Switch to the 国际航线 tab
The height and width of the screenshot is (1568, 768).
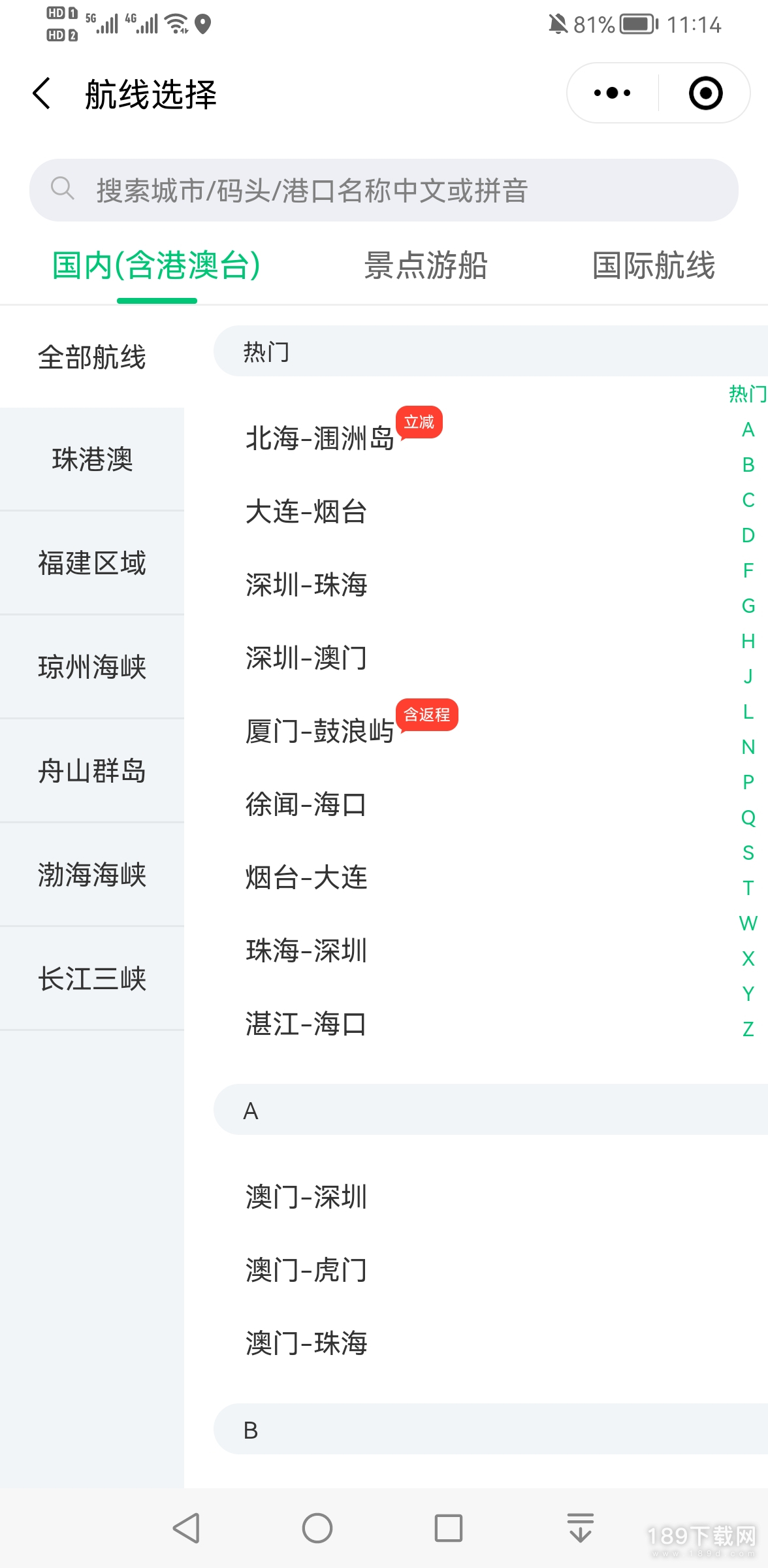pos(654,265)
